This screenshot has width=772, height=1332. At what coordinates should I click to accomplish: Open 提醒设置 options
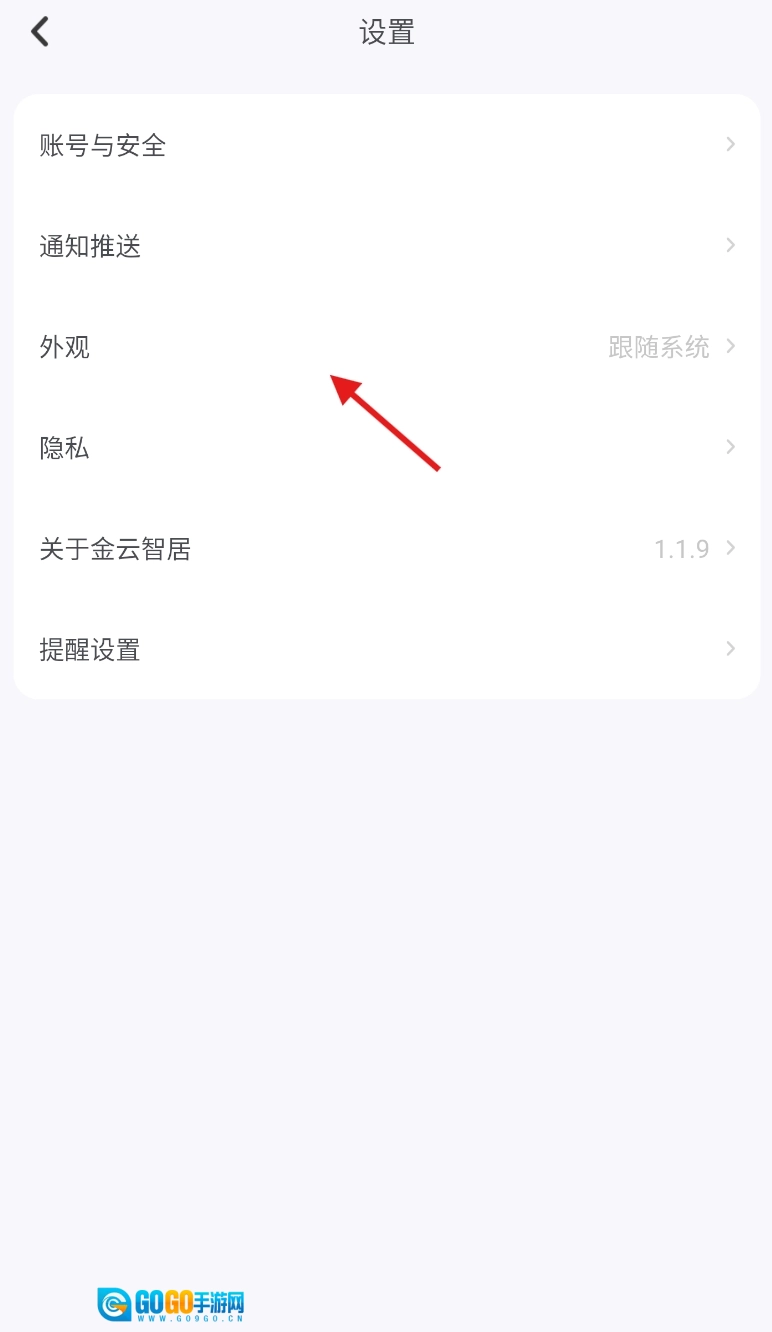point(386,650)
